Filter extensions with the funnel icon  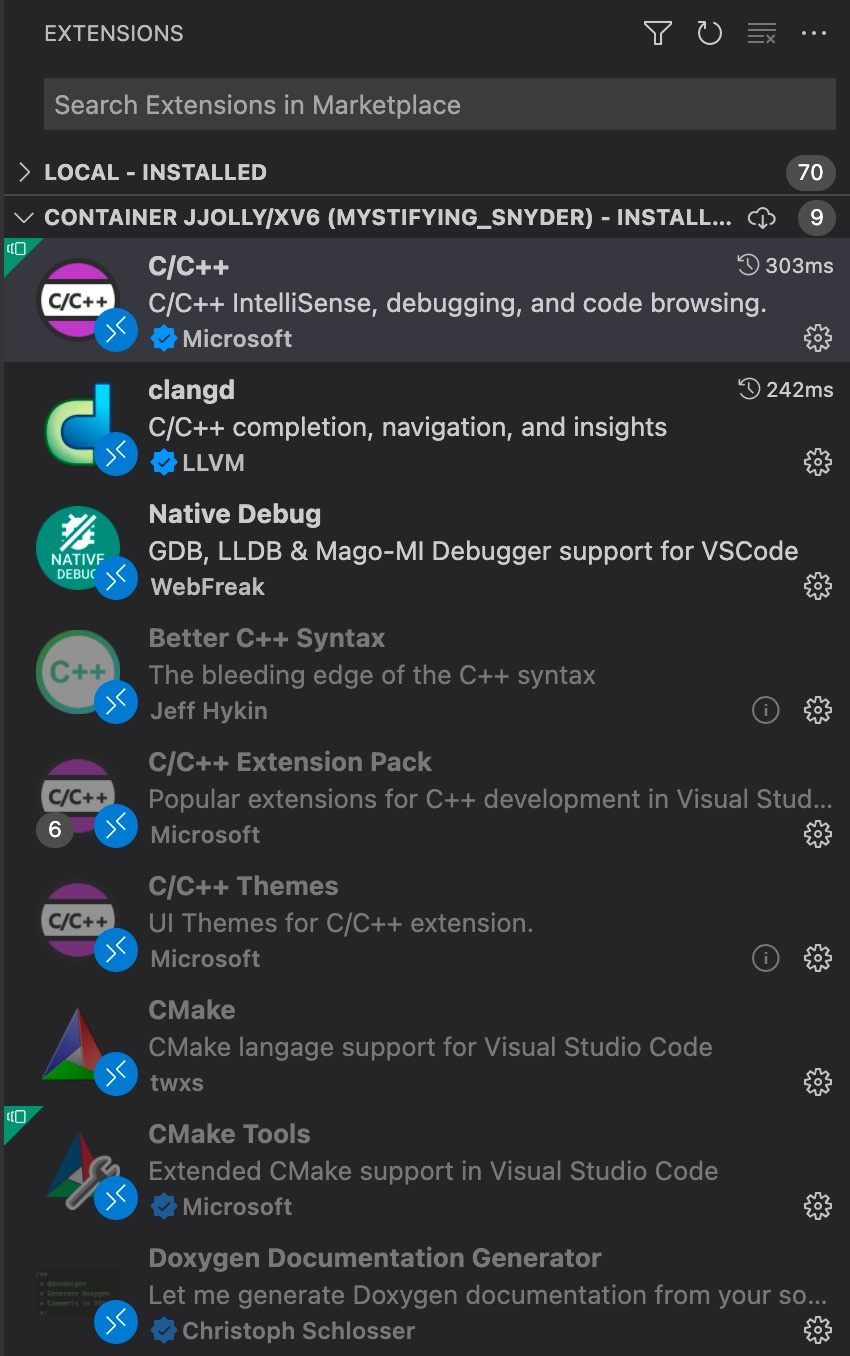[657, 34]
